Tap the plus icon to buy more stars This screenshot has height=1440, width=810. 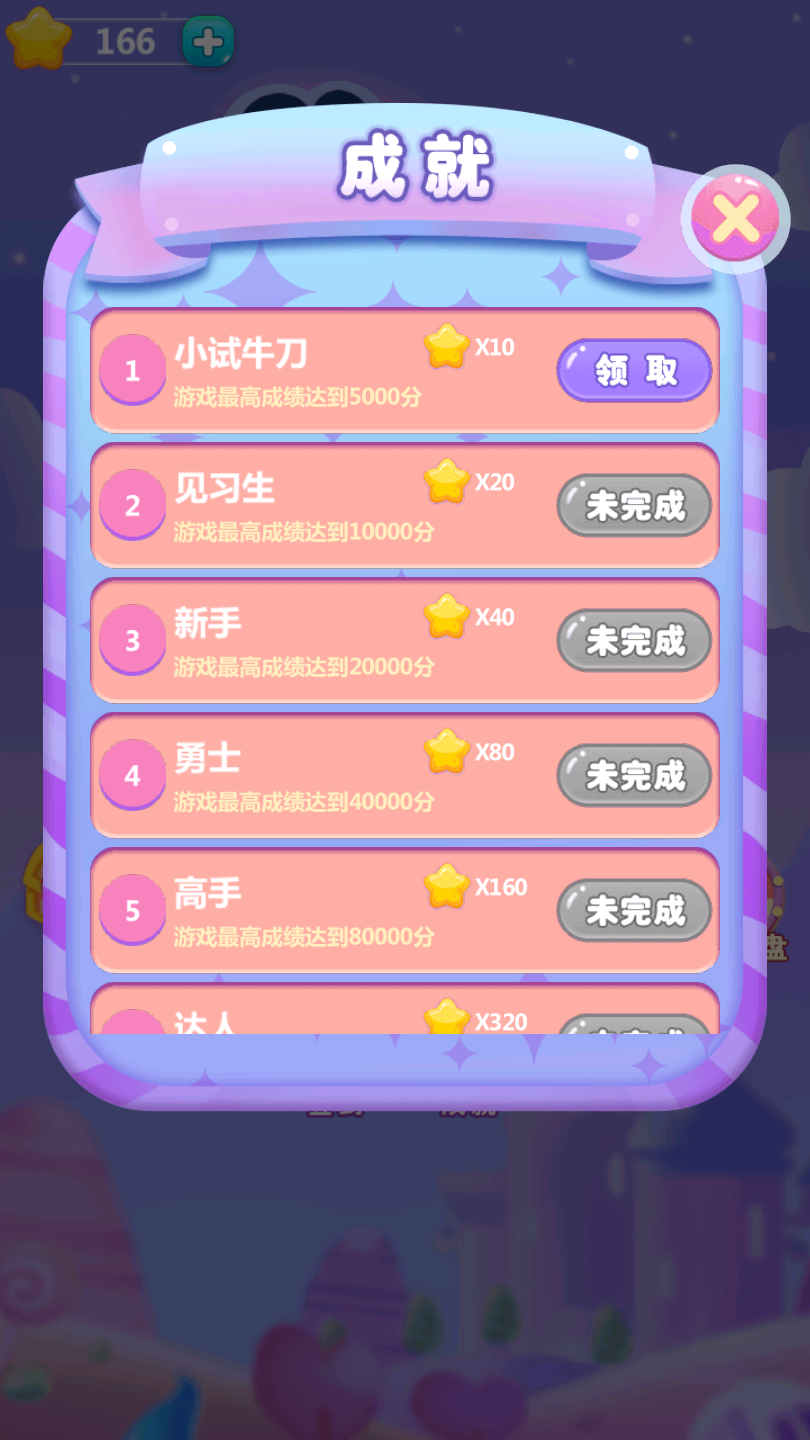(205, 38)
